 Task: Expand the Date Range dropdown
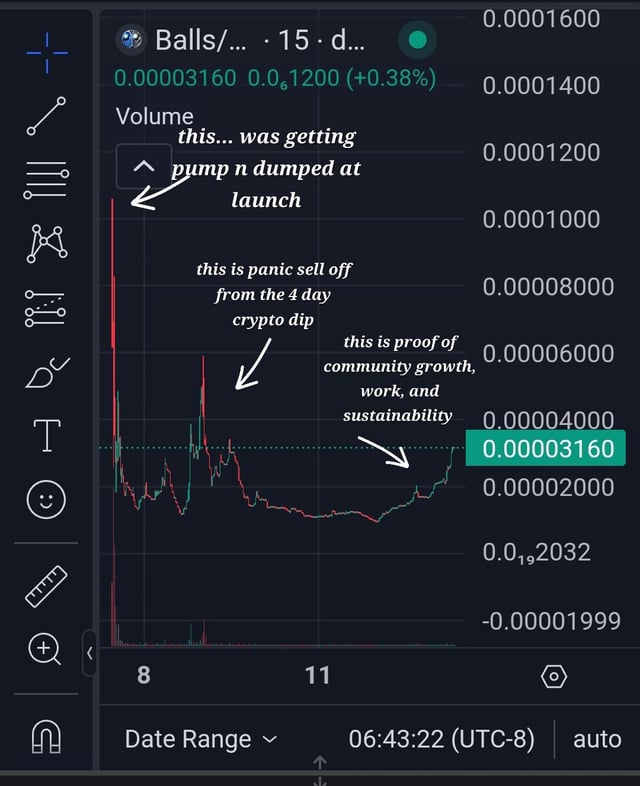tap(200, 740)
